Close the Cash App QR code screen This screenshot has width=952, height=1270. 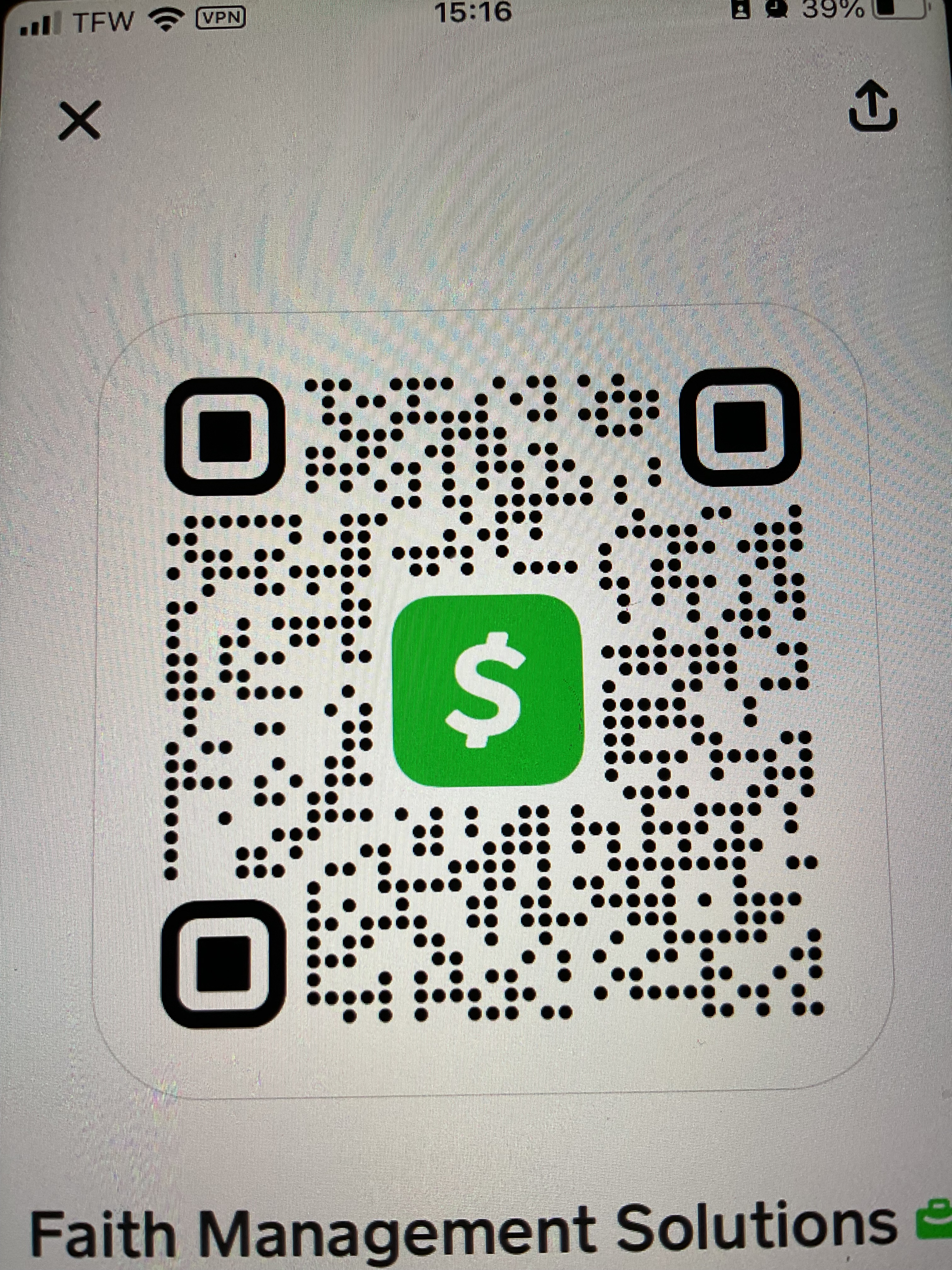coord(80,120)
